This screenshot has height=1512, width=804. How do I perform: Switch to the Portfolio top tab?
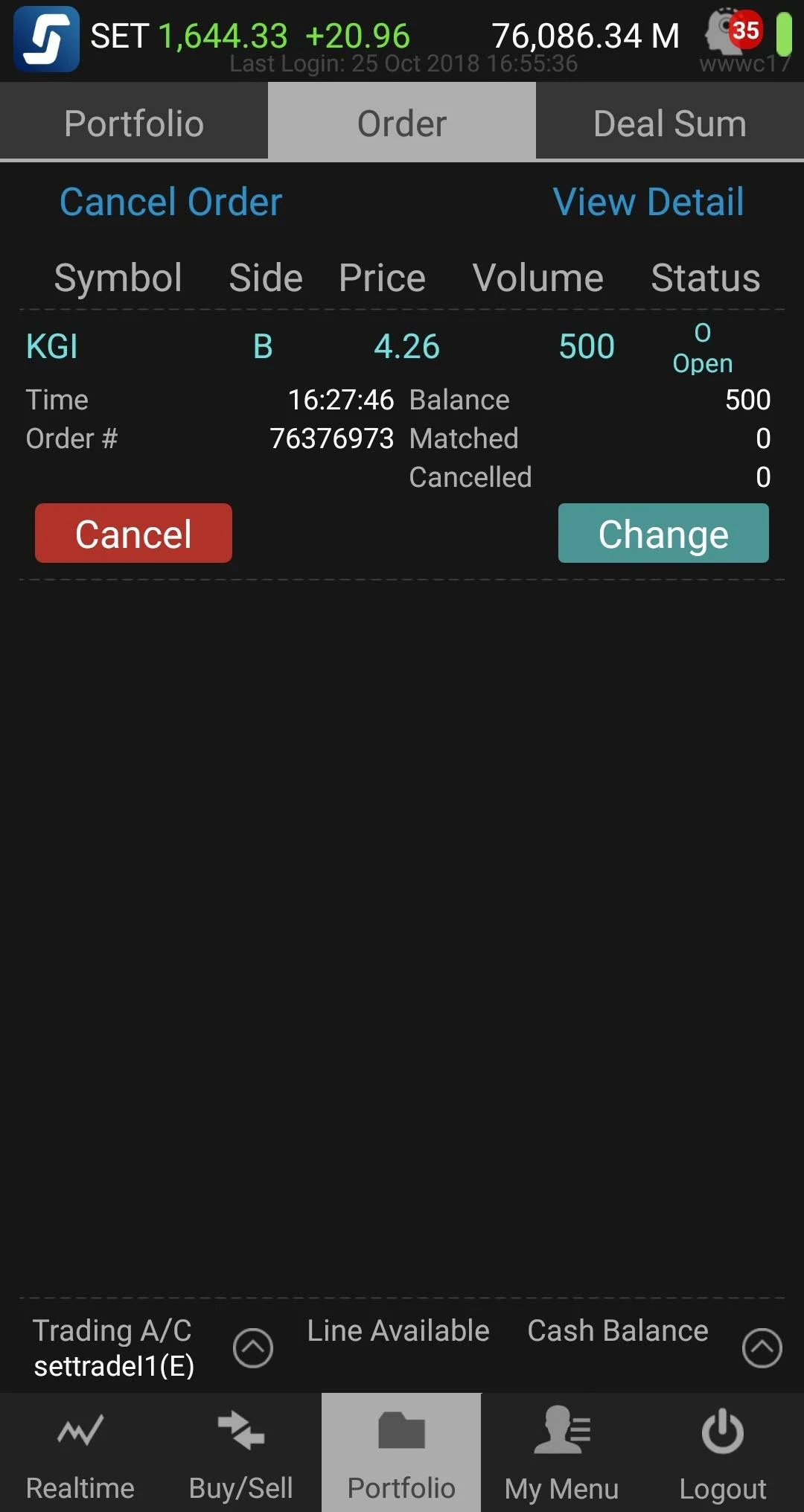click(134, 123)
